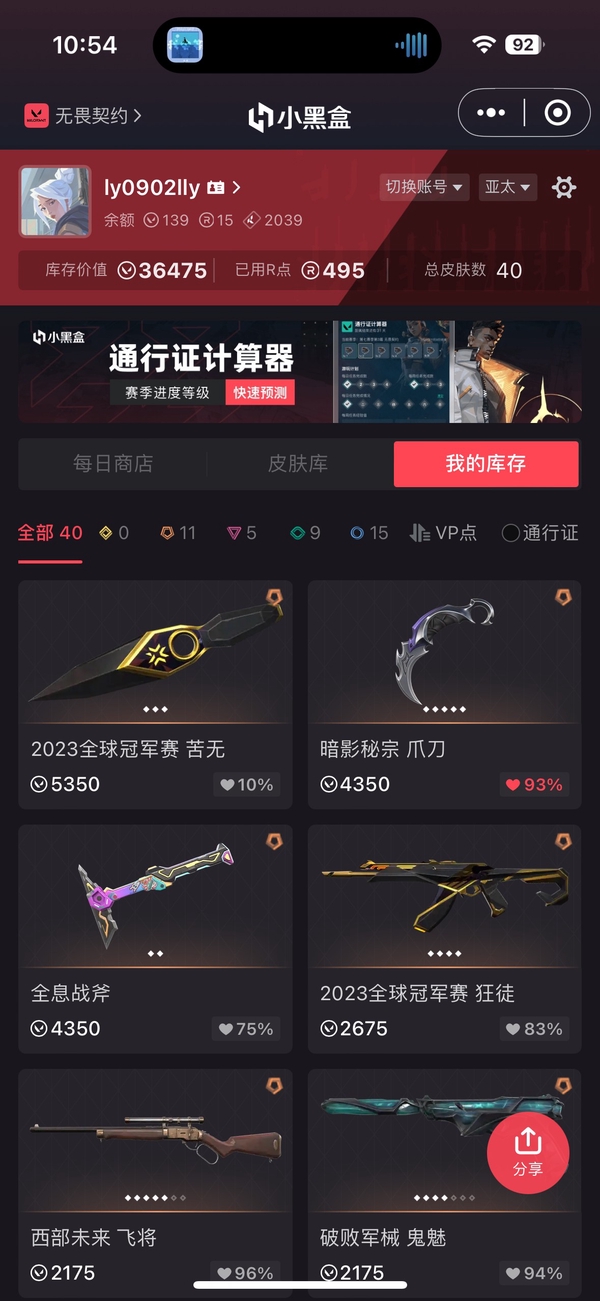Expand the 亚太 region dropdown
The height and width of the screenshot is (1301, 600).
coord(508,187)
